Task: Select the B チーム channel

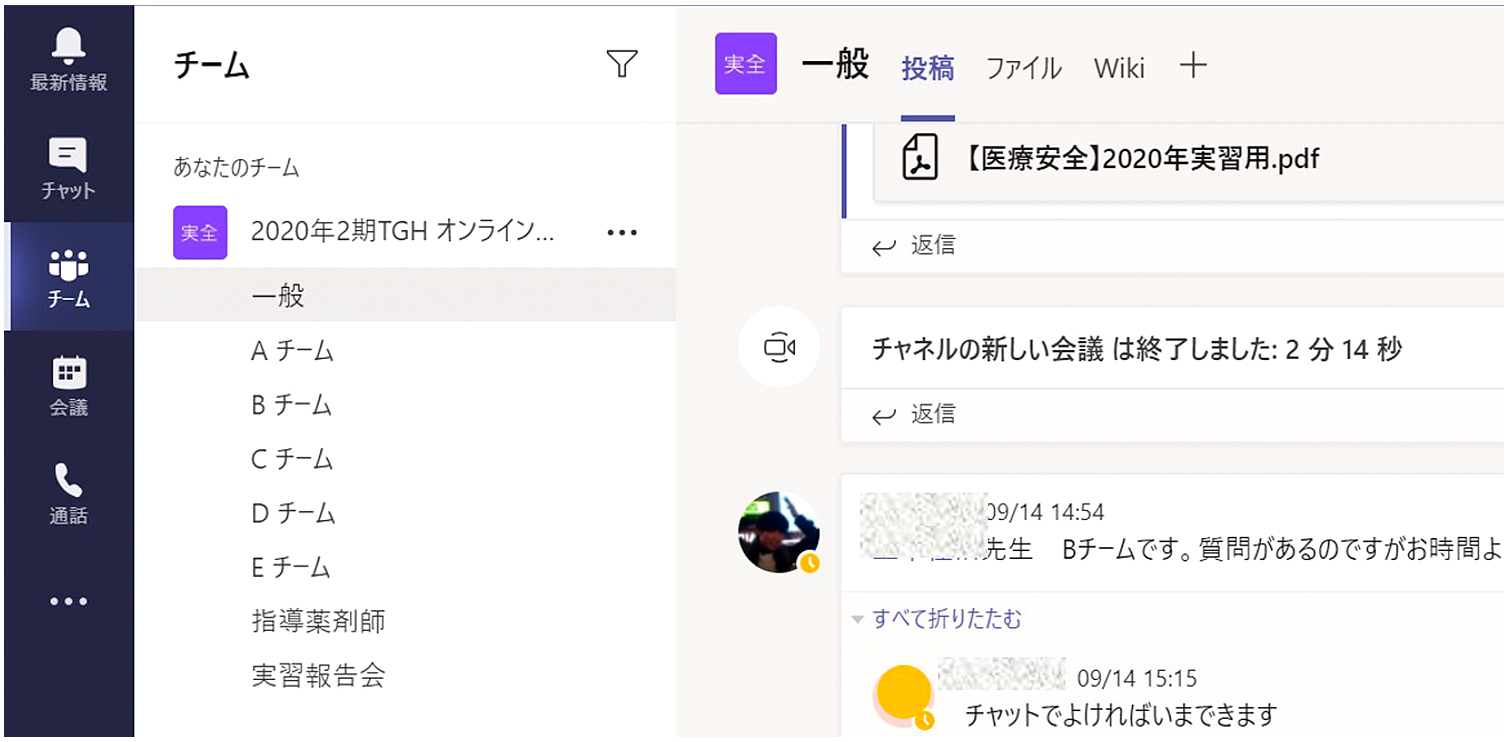Action: coord(292,405)
